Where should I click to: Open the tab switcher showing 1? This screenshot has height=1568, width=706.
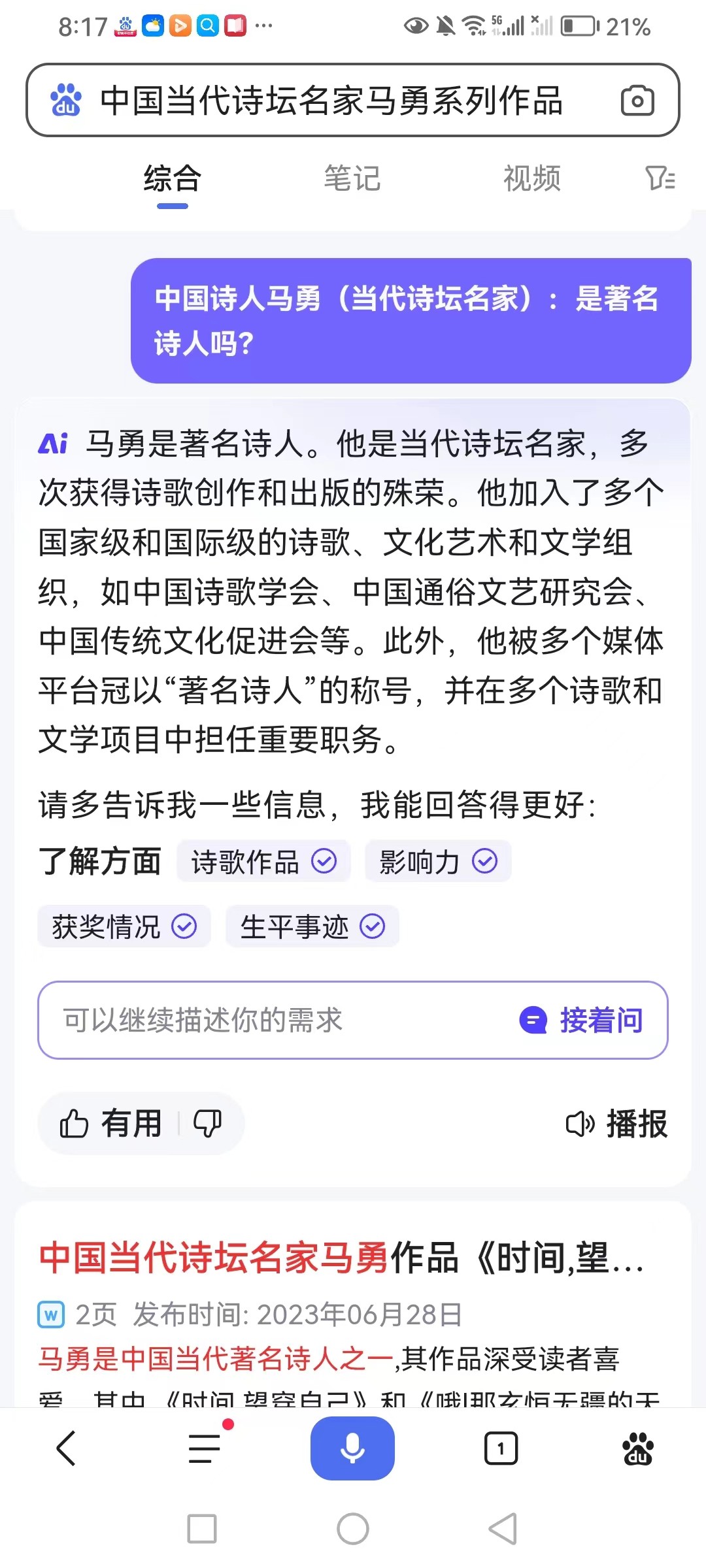pos(501,1448)
